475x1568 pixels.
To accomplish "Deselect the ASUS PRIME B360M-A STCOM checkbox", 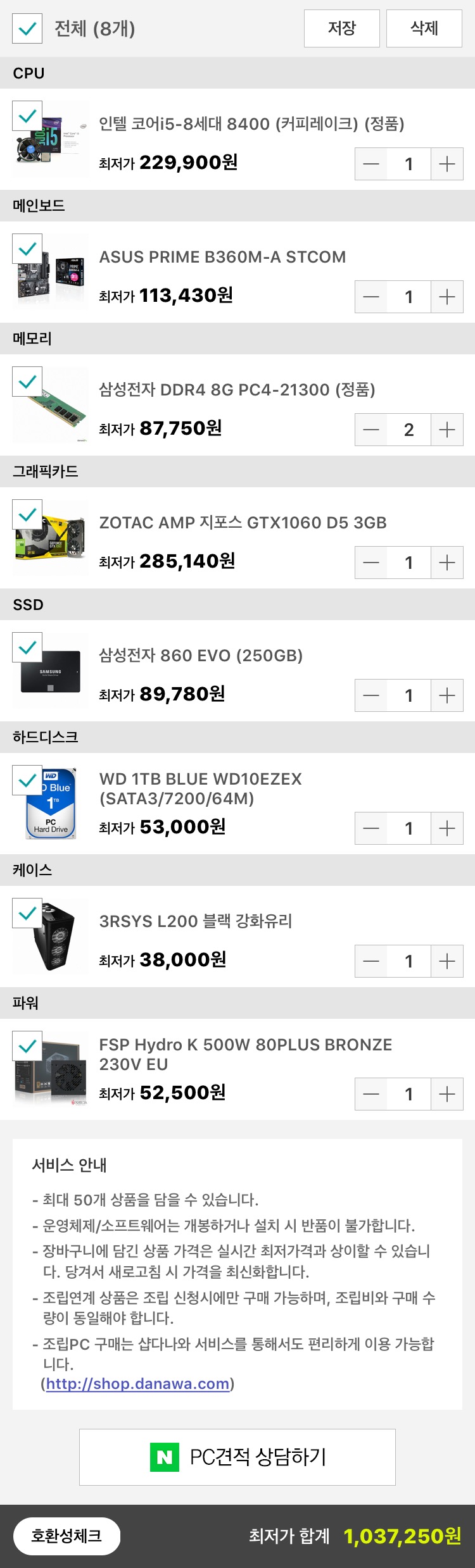I will tap(27, 249).
